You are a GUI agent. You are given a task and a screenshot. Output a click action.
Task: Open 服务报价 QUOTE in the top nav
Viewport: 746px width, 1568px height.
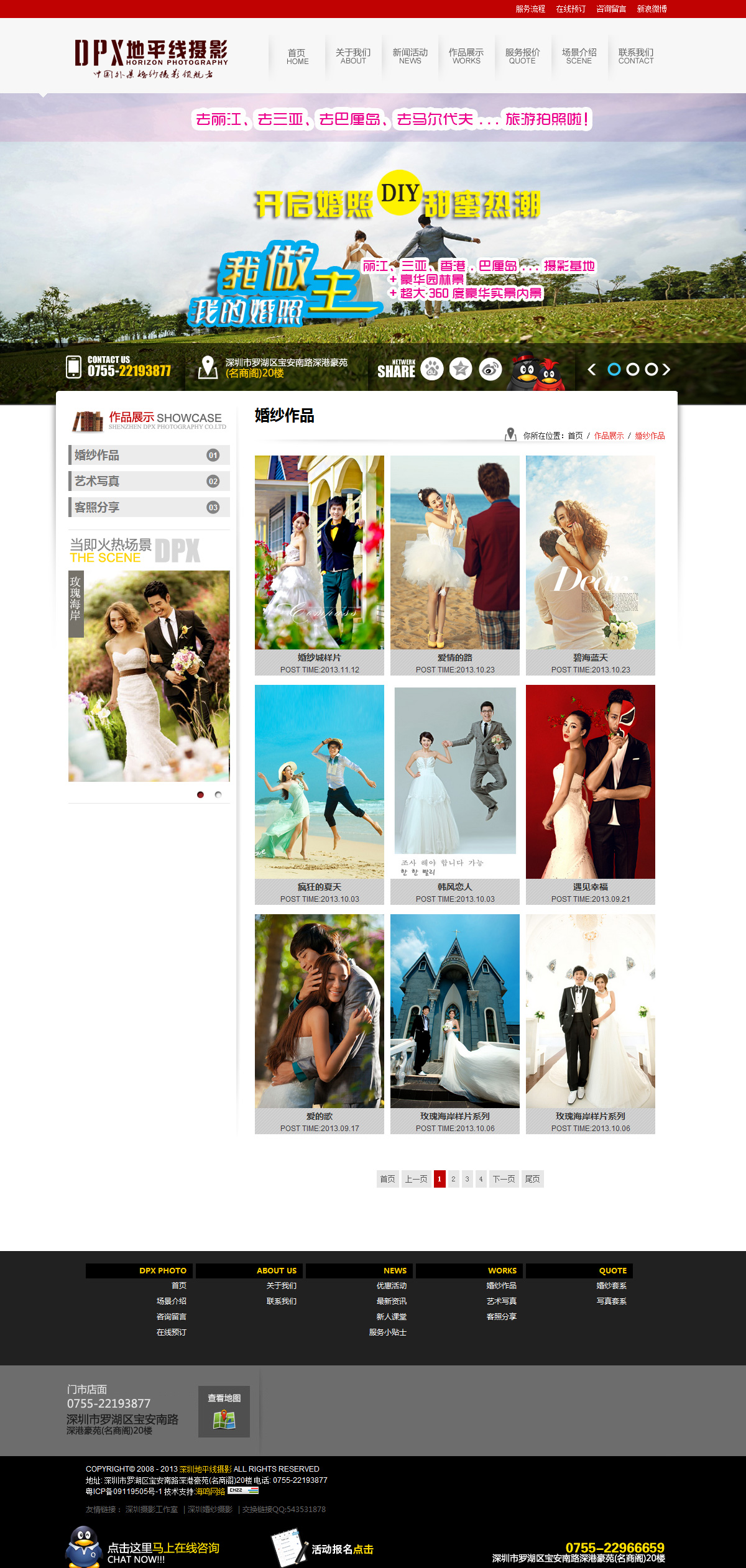pos(522,56)
